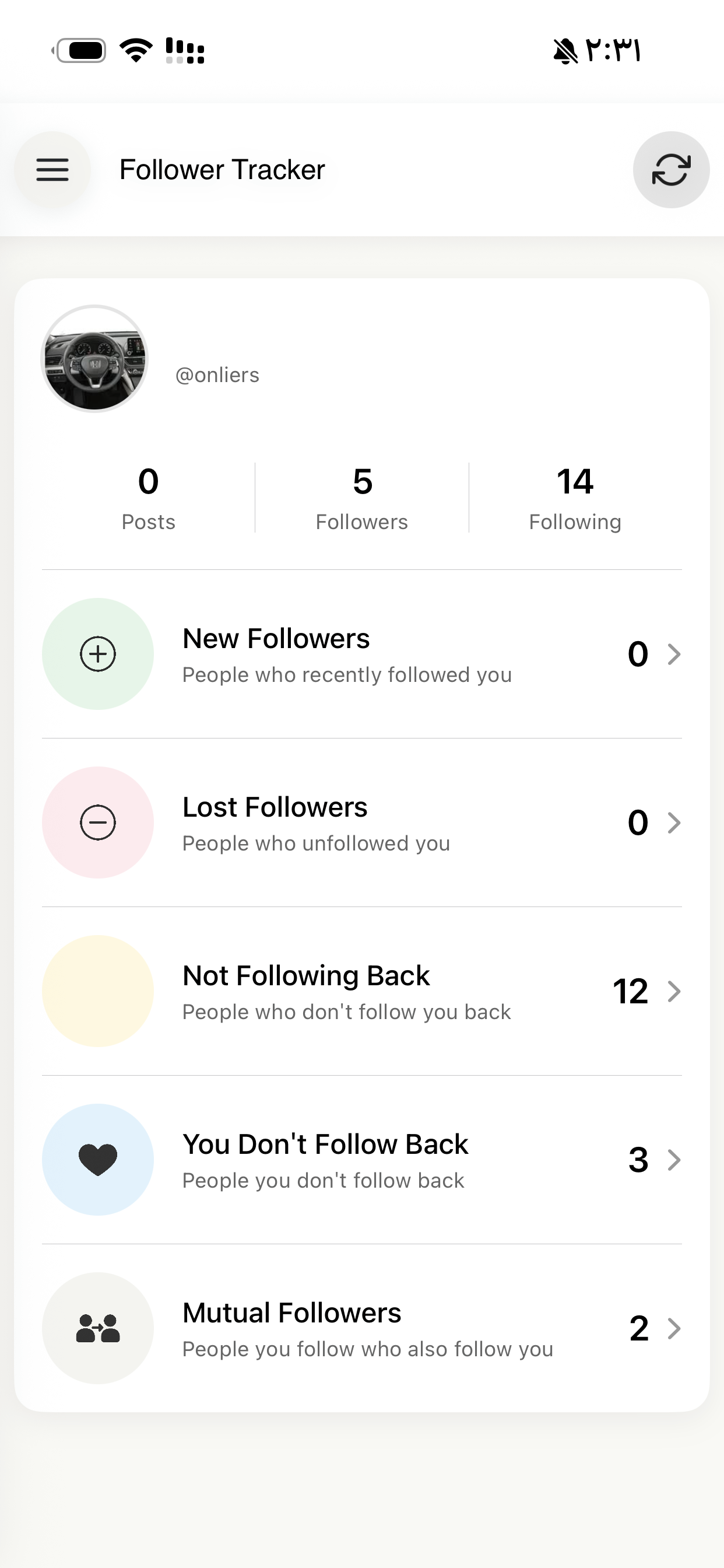Viewport: 724px width, 1568px height.
Task: Select the New Followers plus-circle icon
Action: (97, 654)
